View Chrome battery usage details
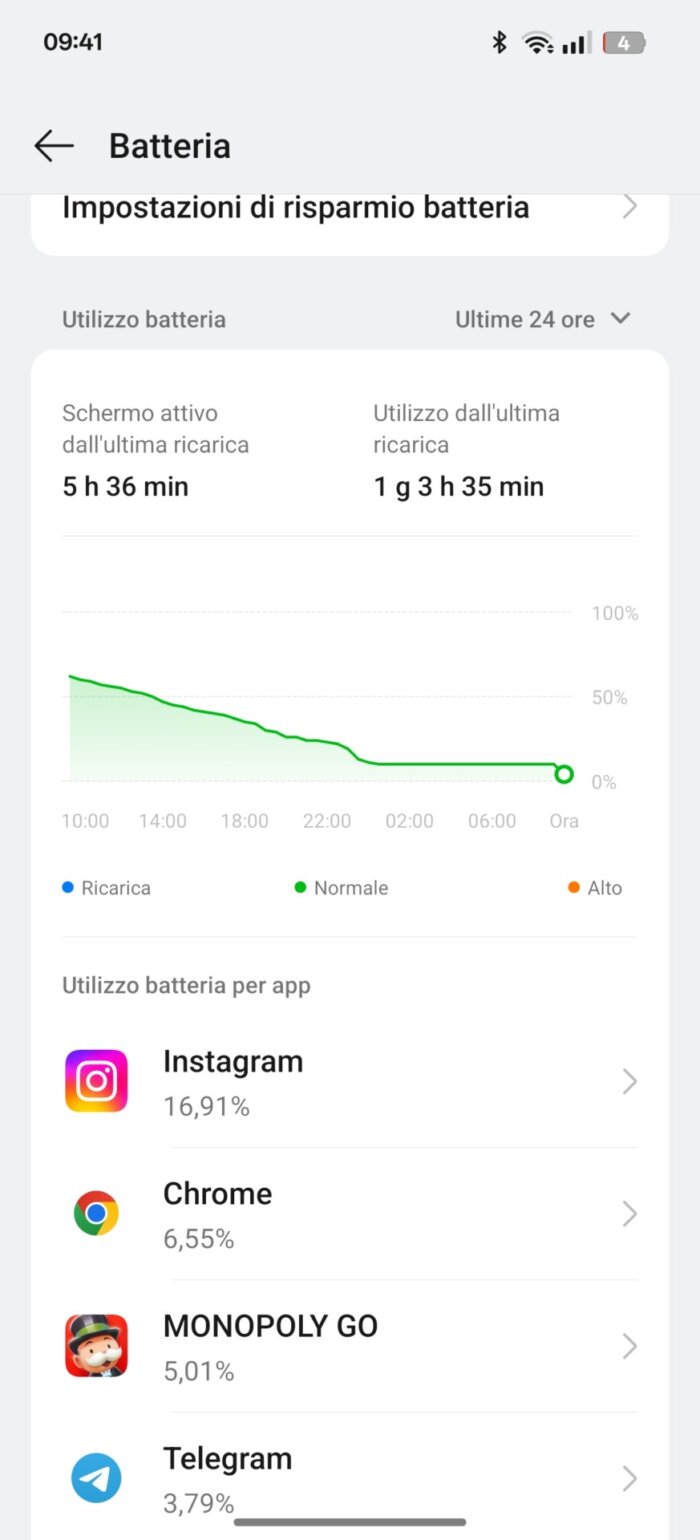The width and height of the screenshot is (700, 1540). pyautogui.click(x=350, y=1214)
